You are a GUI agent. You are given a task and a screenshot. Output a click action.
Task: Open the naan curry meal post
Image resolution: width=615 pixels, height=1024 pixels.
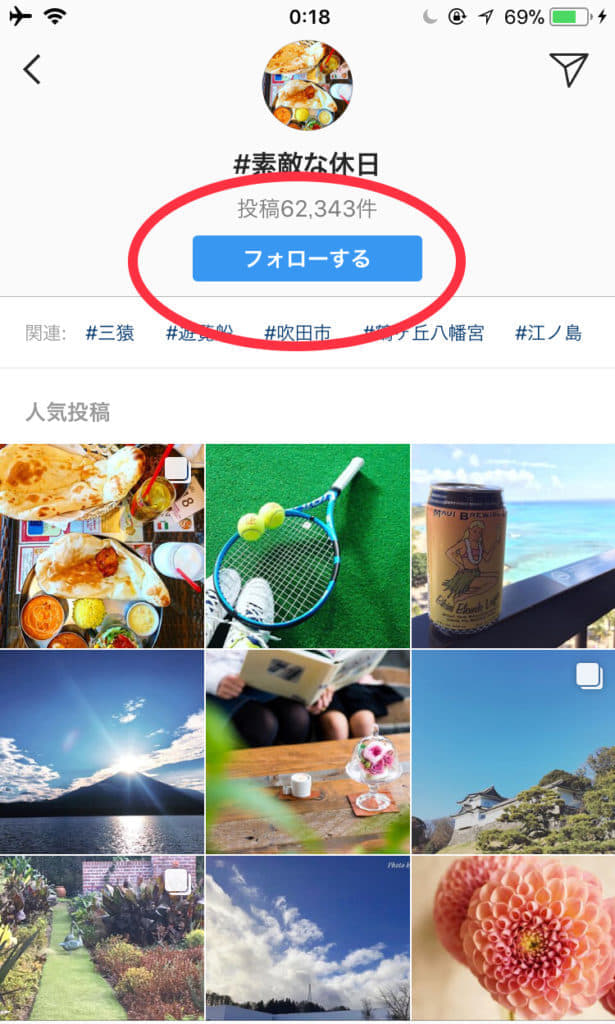101,546
